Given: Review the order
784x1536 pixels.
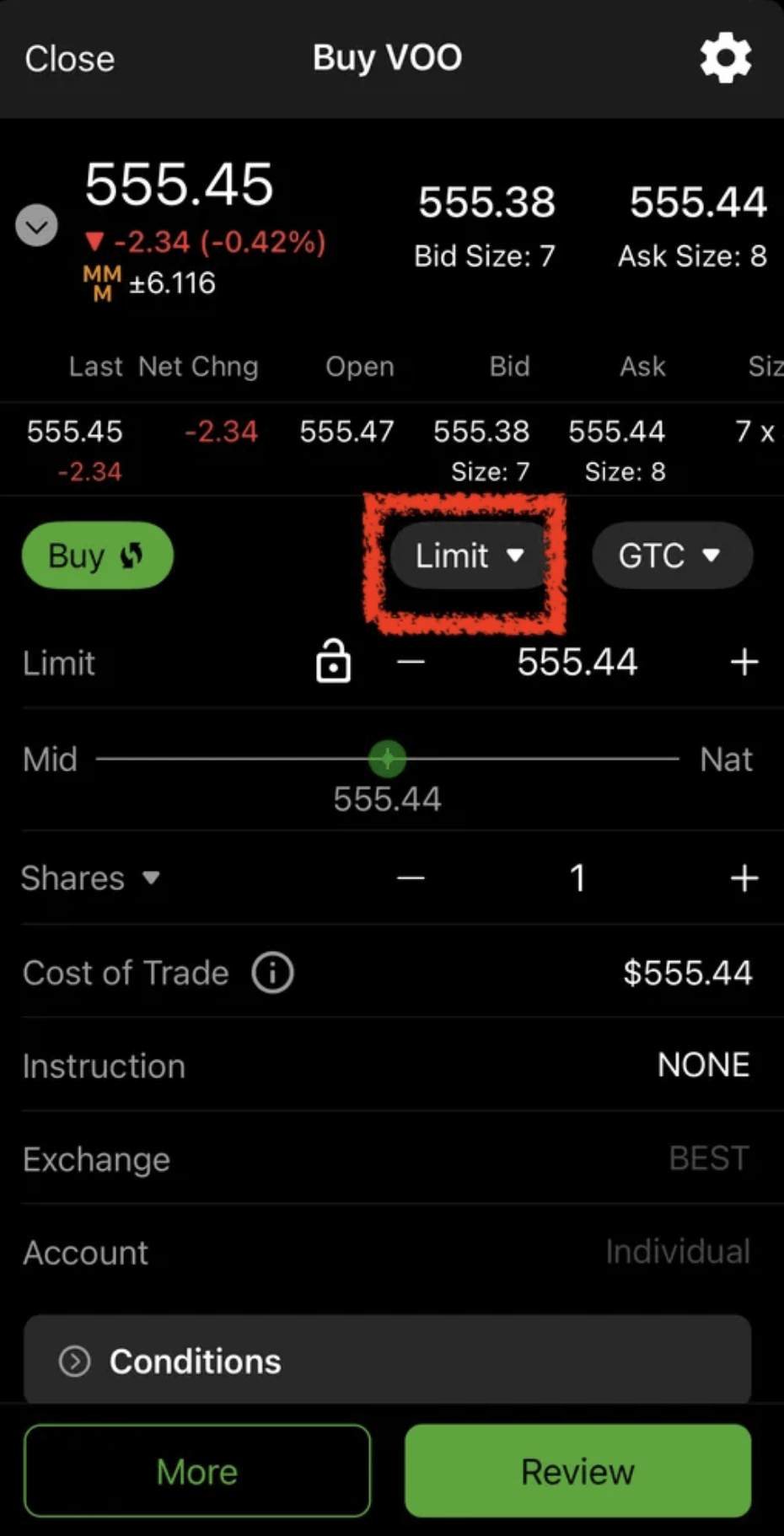Looking at the screenshot, I should (577, 1471).
